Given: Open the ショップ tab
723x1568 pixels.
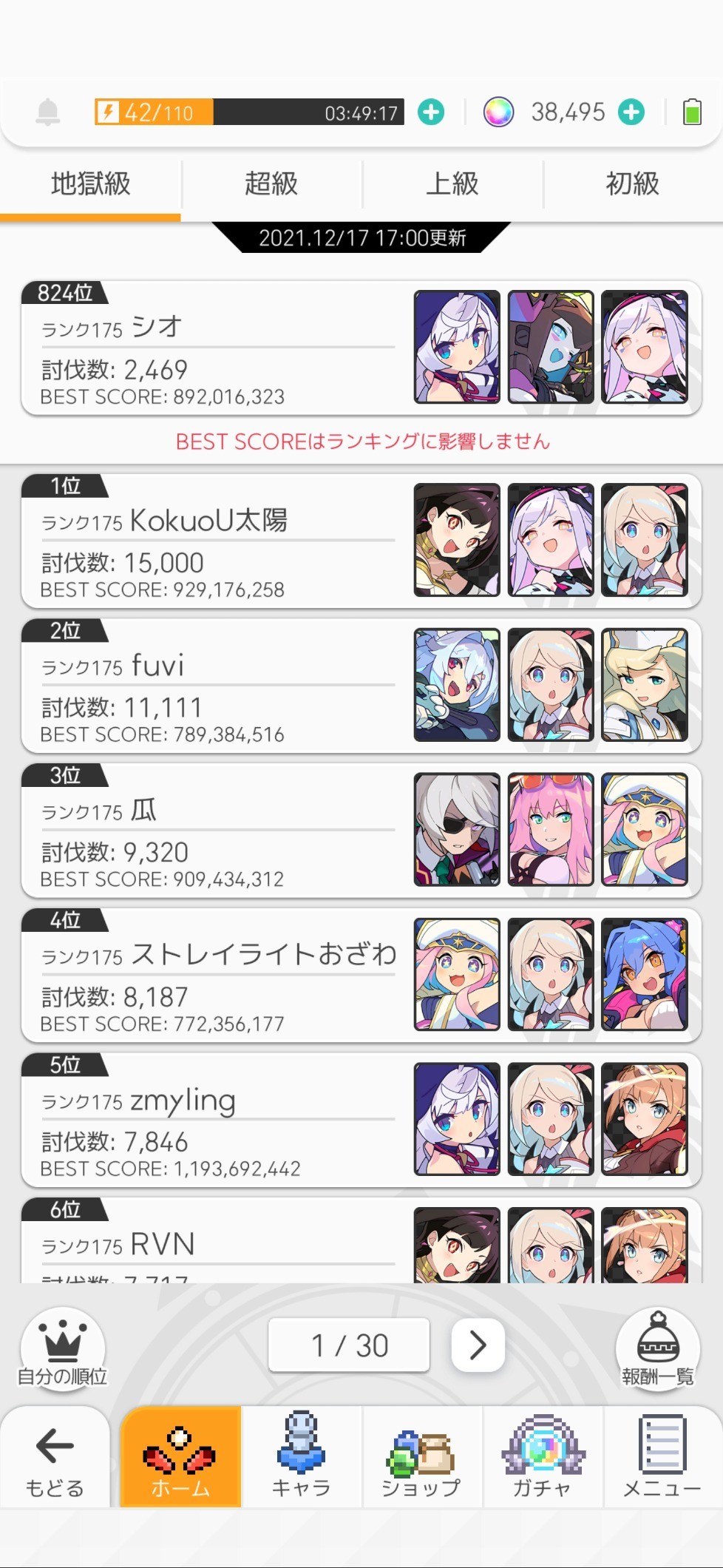Looking at the screenshot, I should pyautogui.click(x=421, y=1458).
